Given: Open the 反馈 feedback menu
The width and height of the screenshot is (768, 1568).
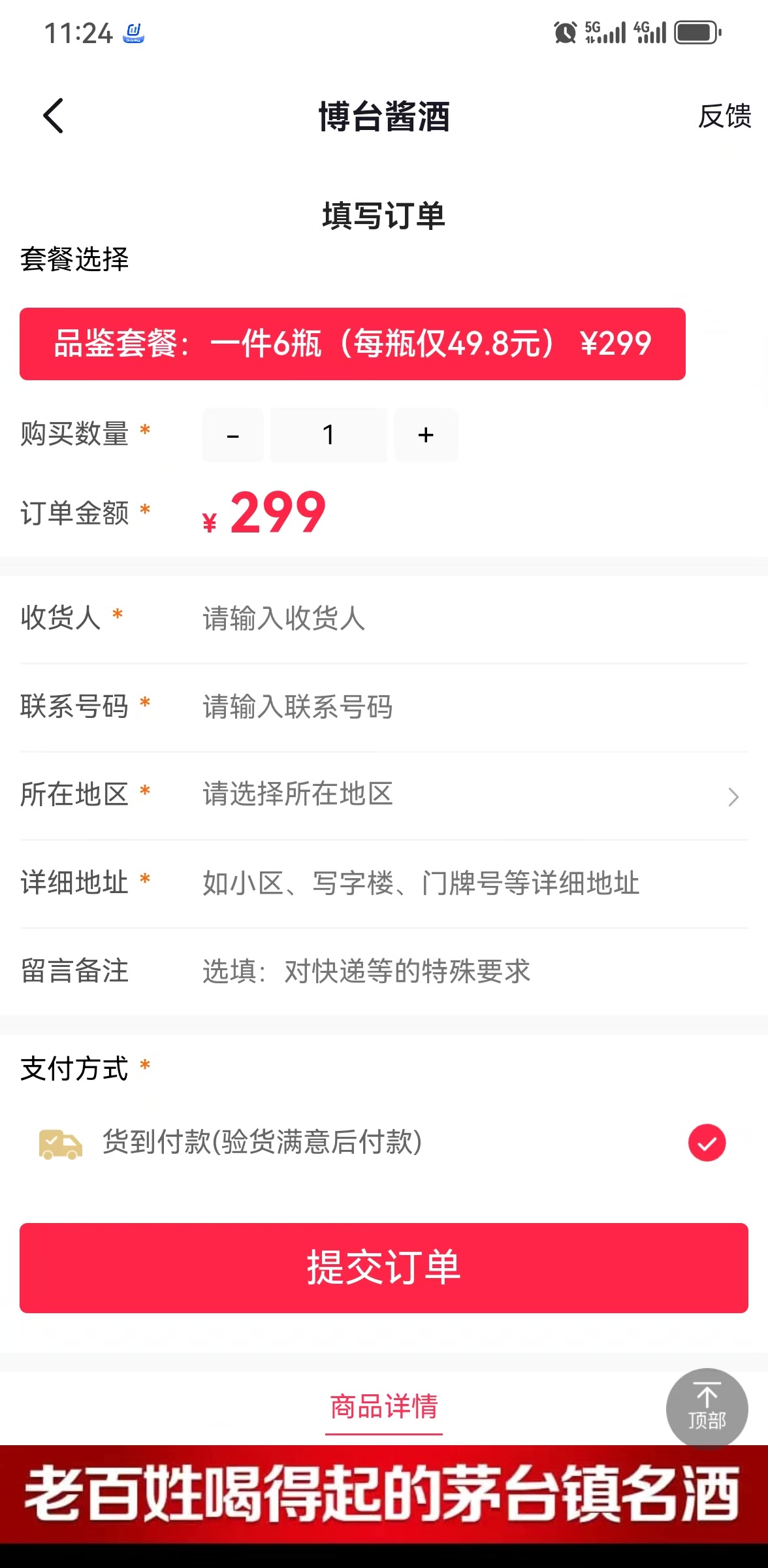Looking at the screenshot, I should click(724, 116).
